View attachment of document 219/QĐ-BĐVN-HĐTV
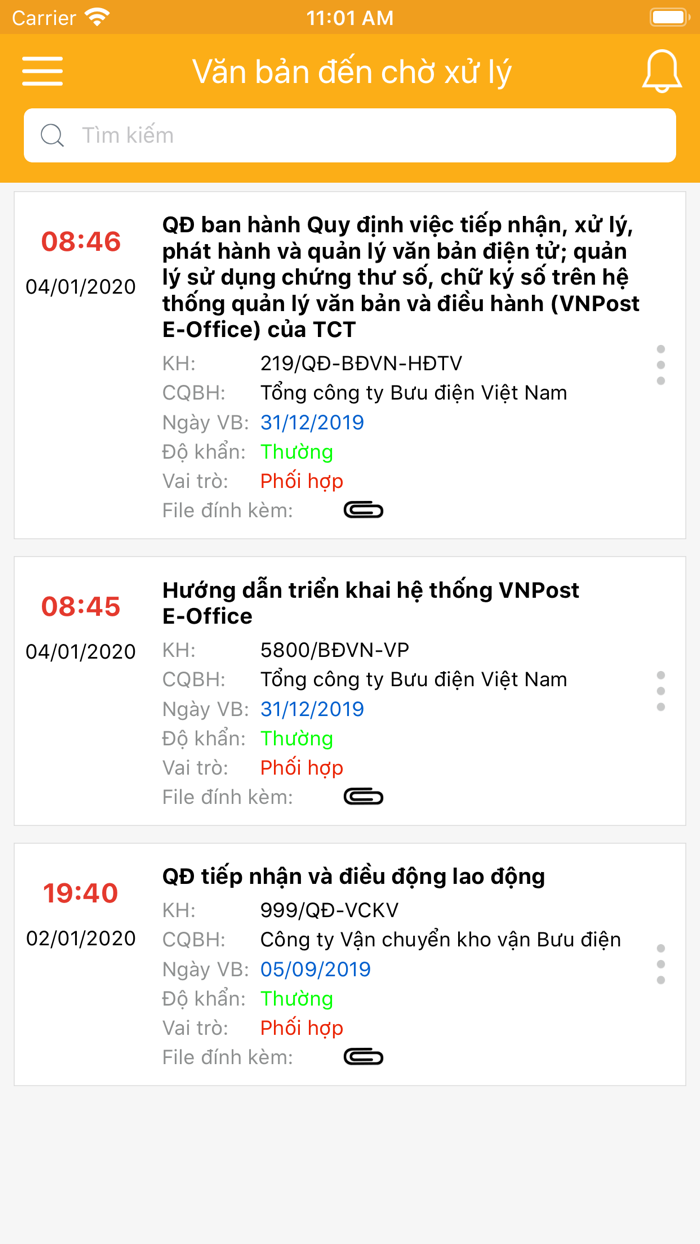Image resolution: width=700 pixels, height=1244 pixels. 363,510
